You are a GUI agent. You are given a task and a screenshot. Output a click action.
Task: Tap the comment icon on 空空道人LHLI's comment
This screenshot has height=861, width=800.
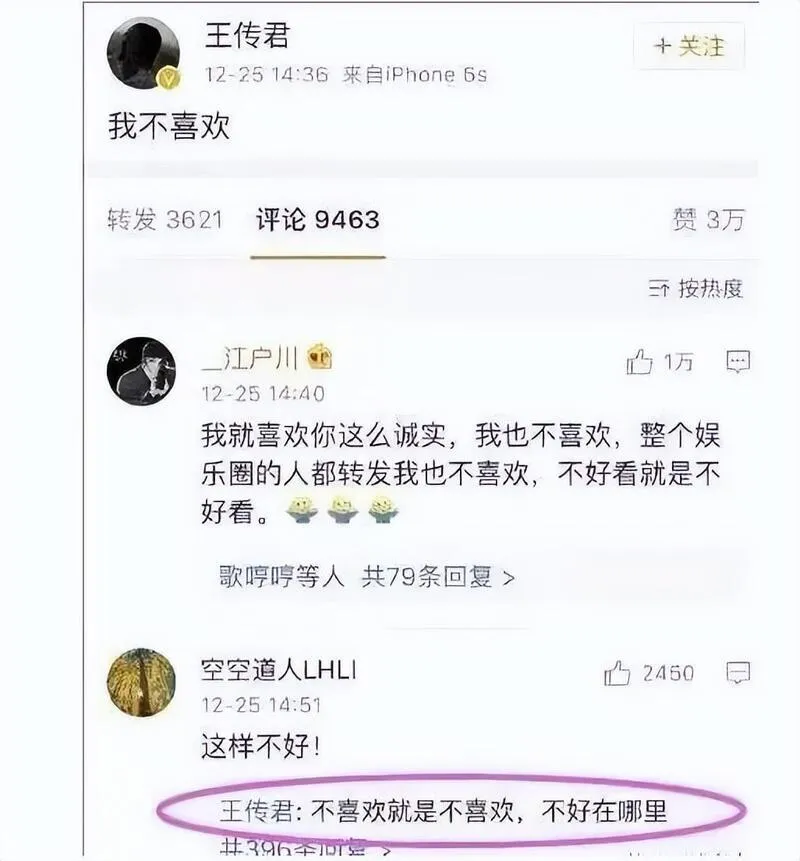[738, 672]
